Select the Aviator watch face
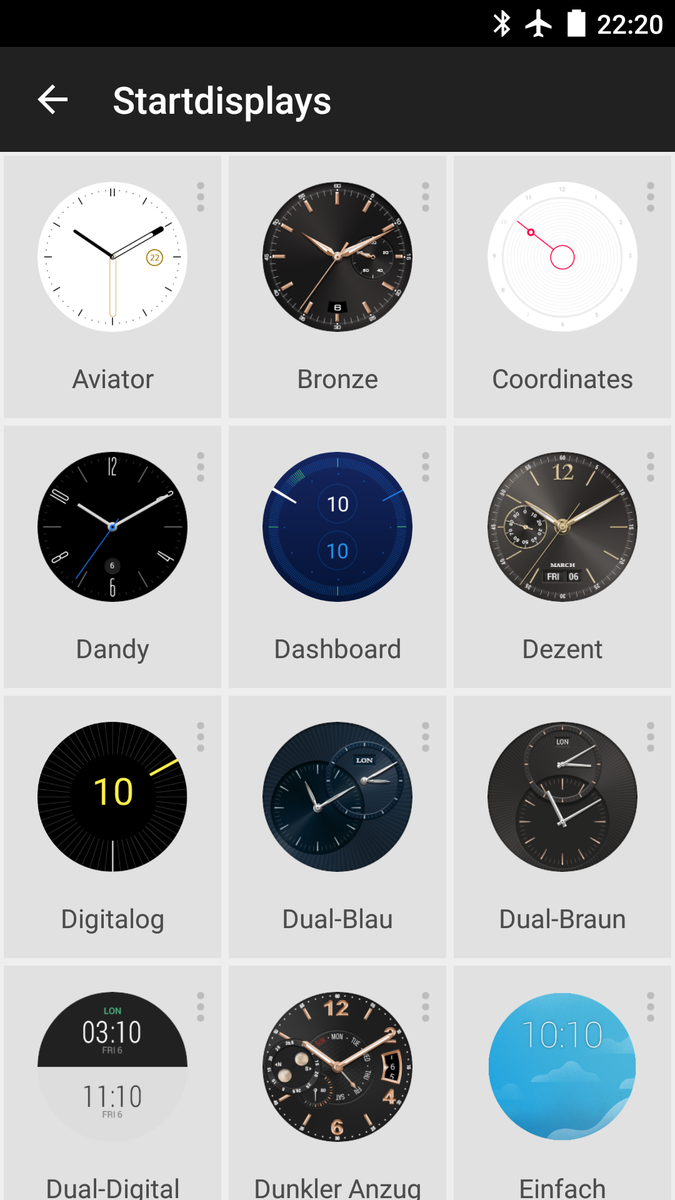The image size is (675, 1200). click(x=112, y=287)
